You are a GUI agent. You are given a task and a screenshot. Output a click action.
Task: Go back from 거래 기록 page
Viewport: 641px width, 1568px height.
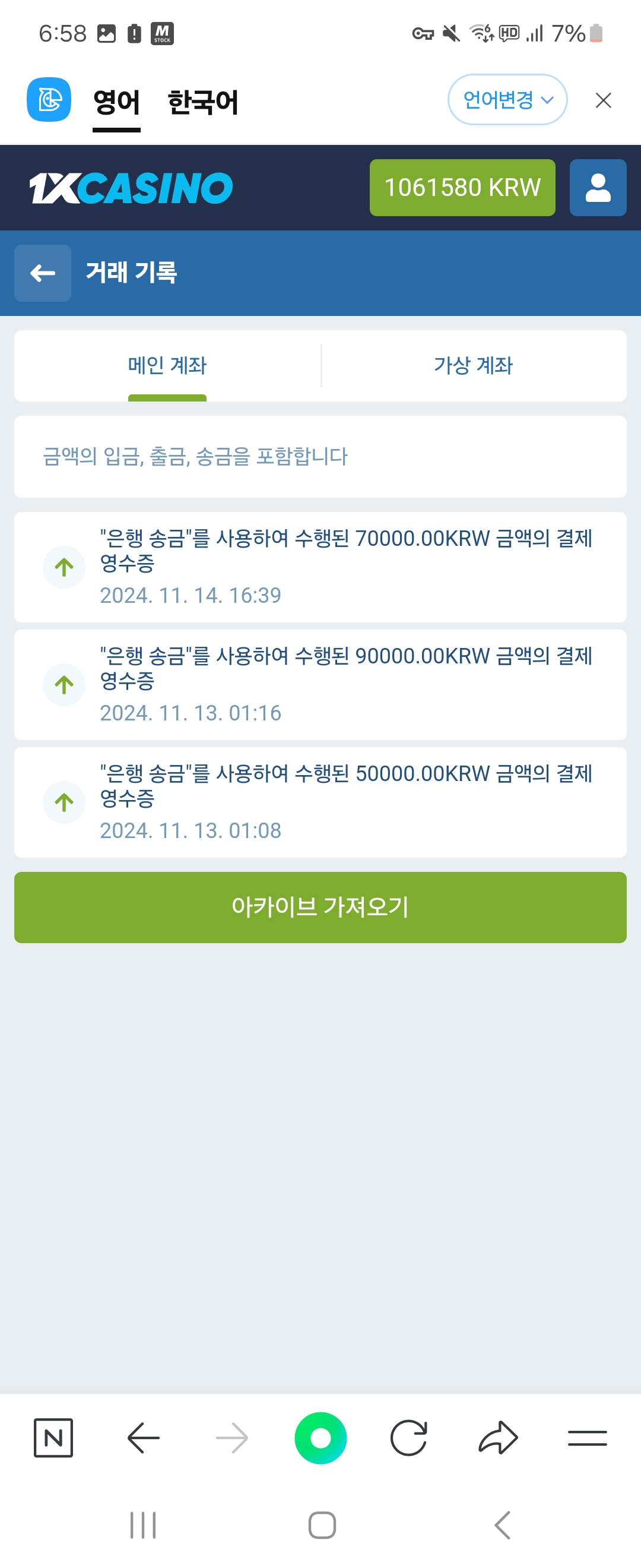click(43, 273)
